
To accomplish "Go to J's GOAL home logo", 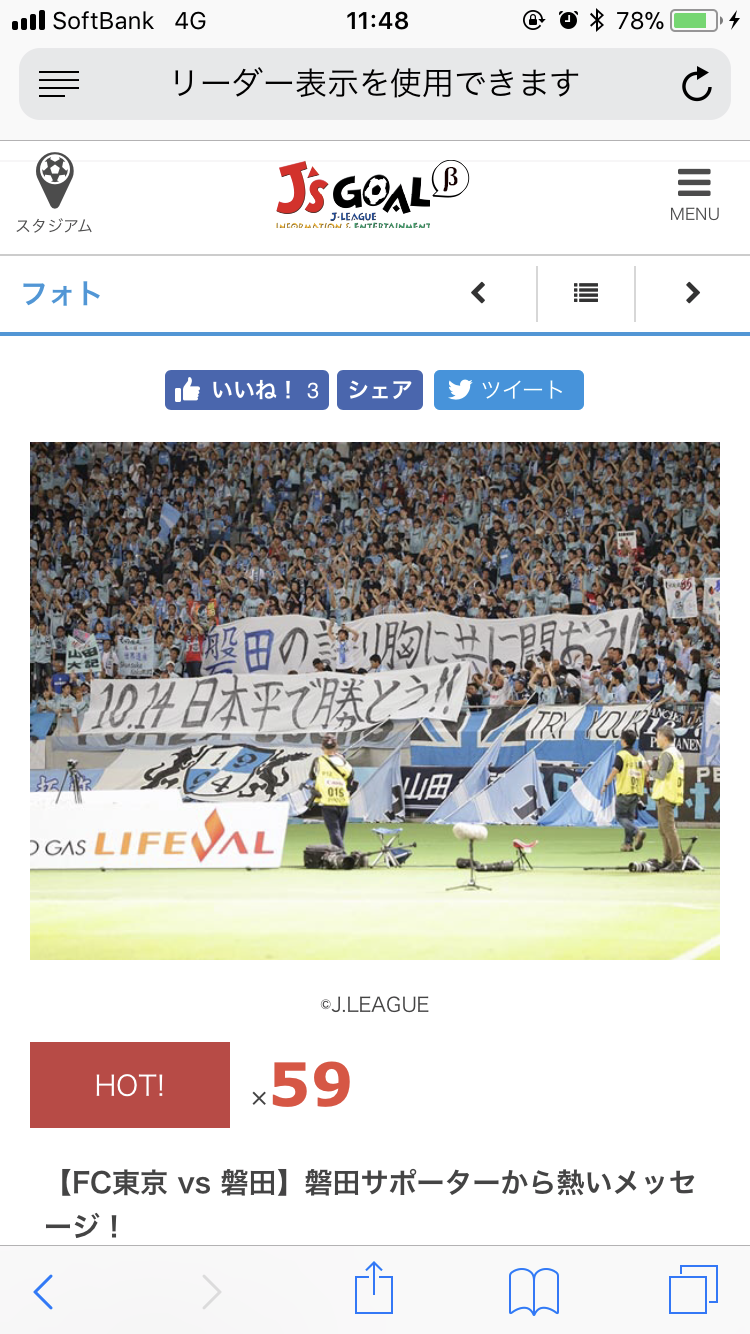I will click(x=372, y=194).
